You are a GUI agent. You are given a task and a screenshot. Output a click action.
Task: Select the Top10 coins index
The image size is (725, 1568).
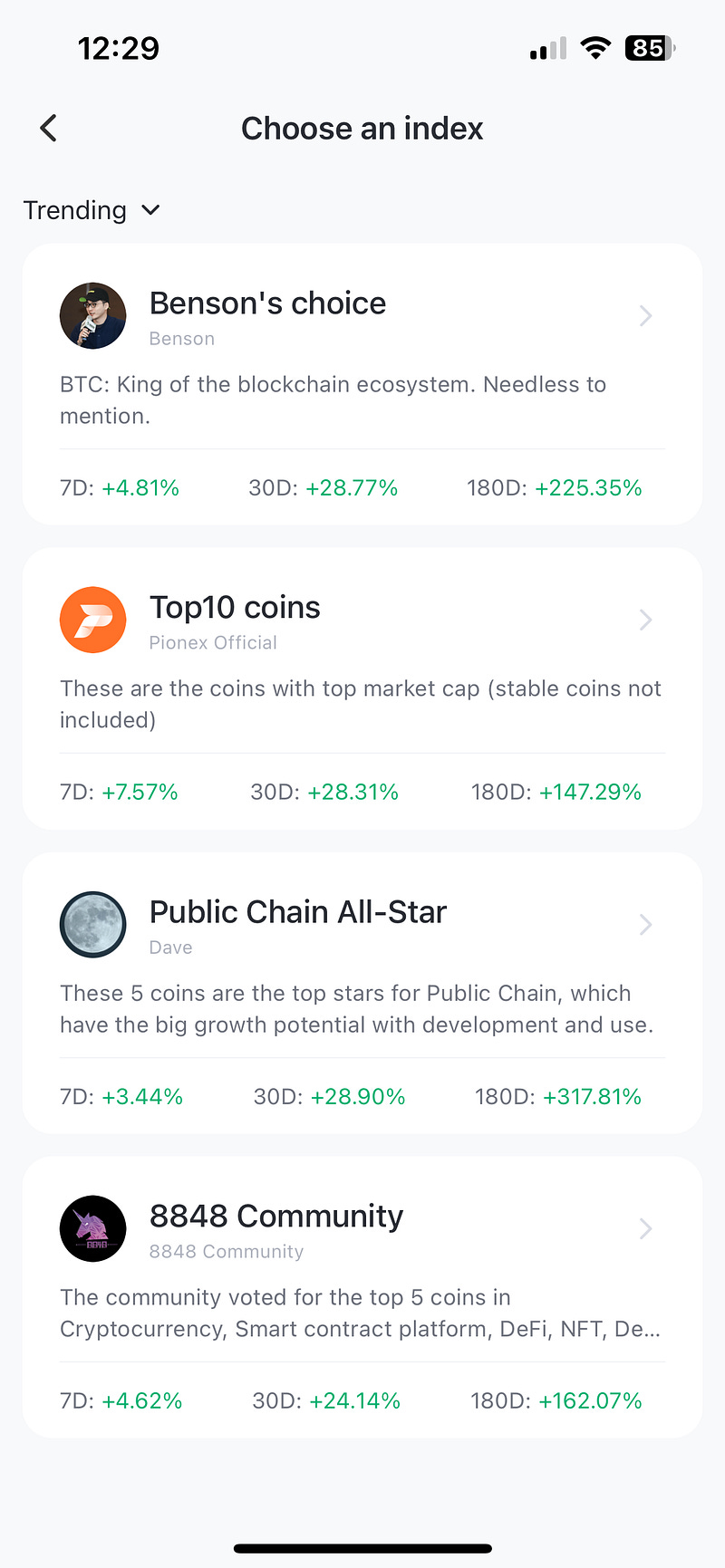point(362,688)
